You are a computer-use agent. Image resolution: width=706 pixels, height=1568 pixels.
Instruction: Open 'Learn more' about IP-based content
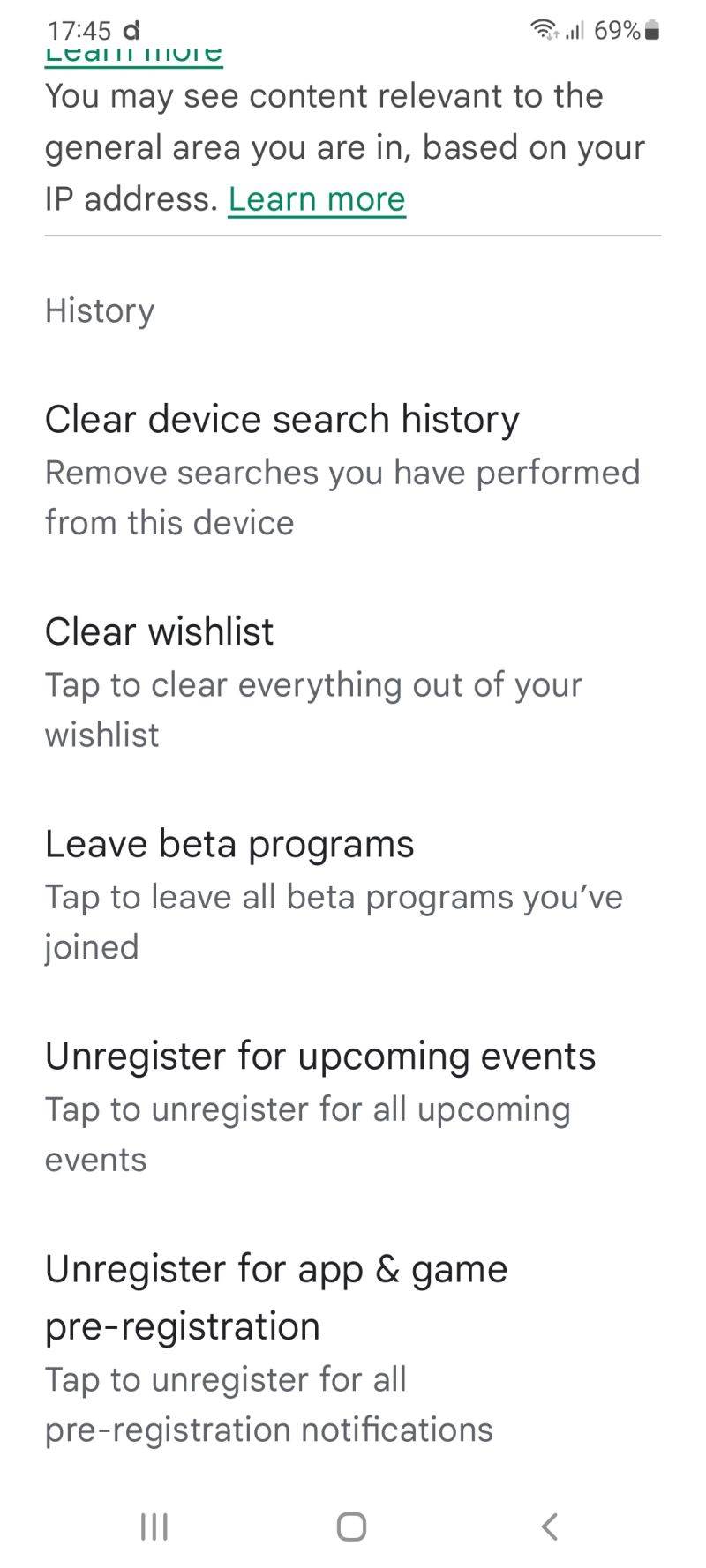coord(316,198)
